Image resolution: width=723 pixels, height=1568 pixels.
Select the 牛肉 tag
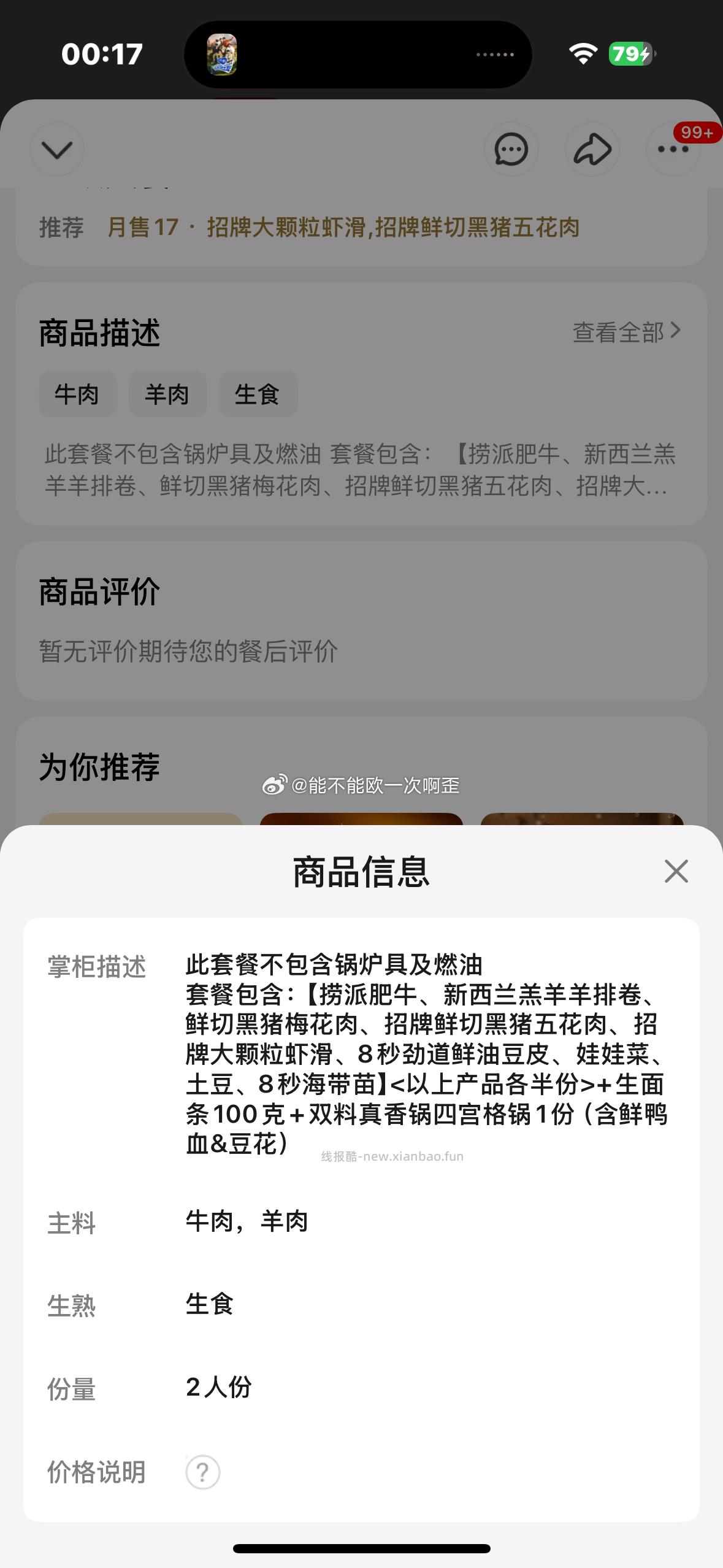pos(77,394)
